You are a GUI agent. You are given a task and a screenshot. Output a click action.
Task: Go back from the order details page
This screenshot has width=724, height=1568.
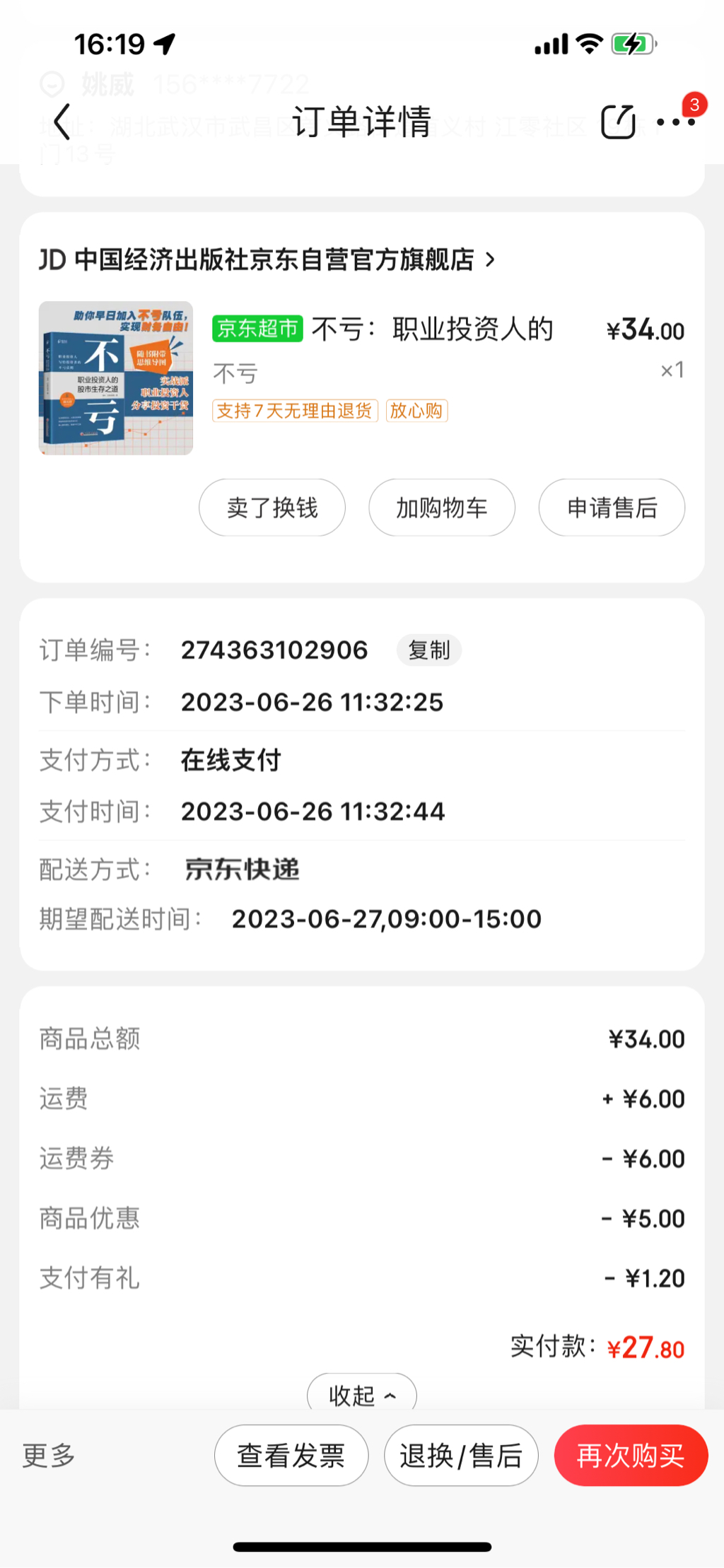tap(63, 122)
